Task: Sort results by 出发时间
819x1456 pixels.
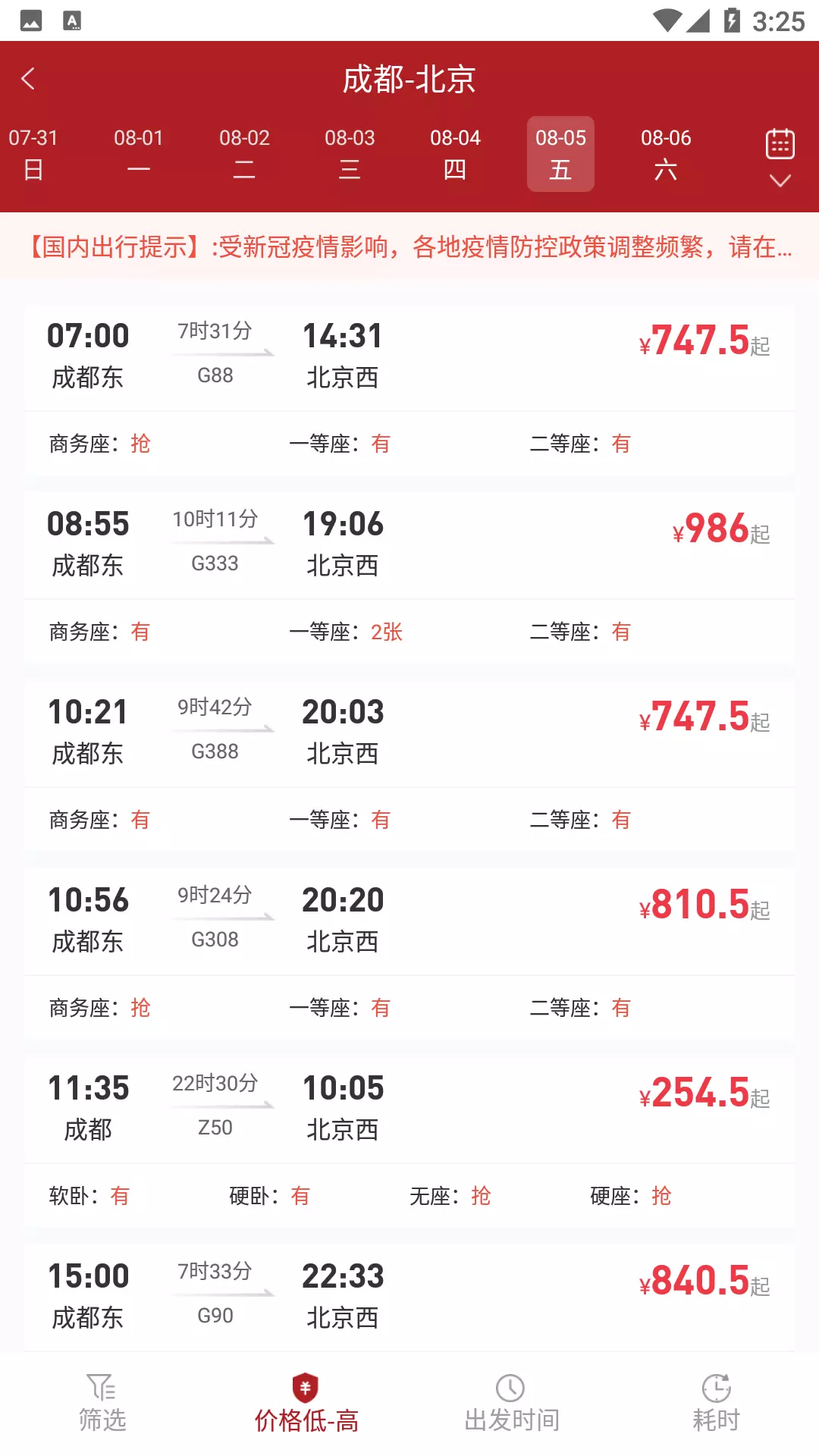Action: click(x=512, y=1403)
